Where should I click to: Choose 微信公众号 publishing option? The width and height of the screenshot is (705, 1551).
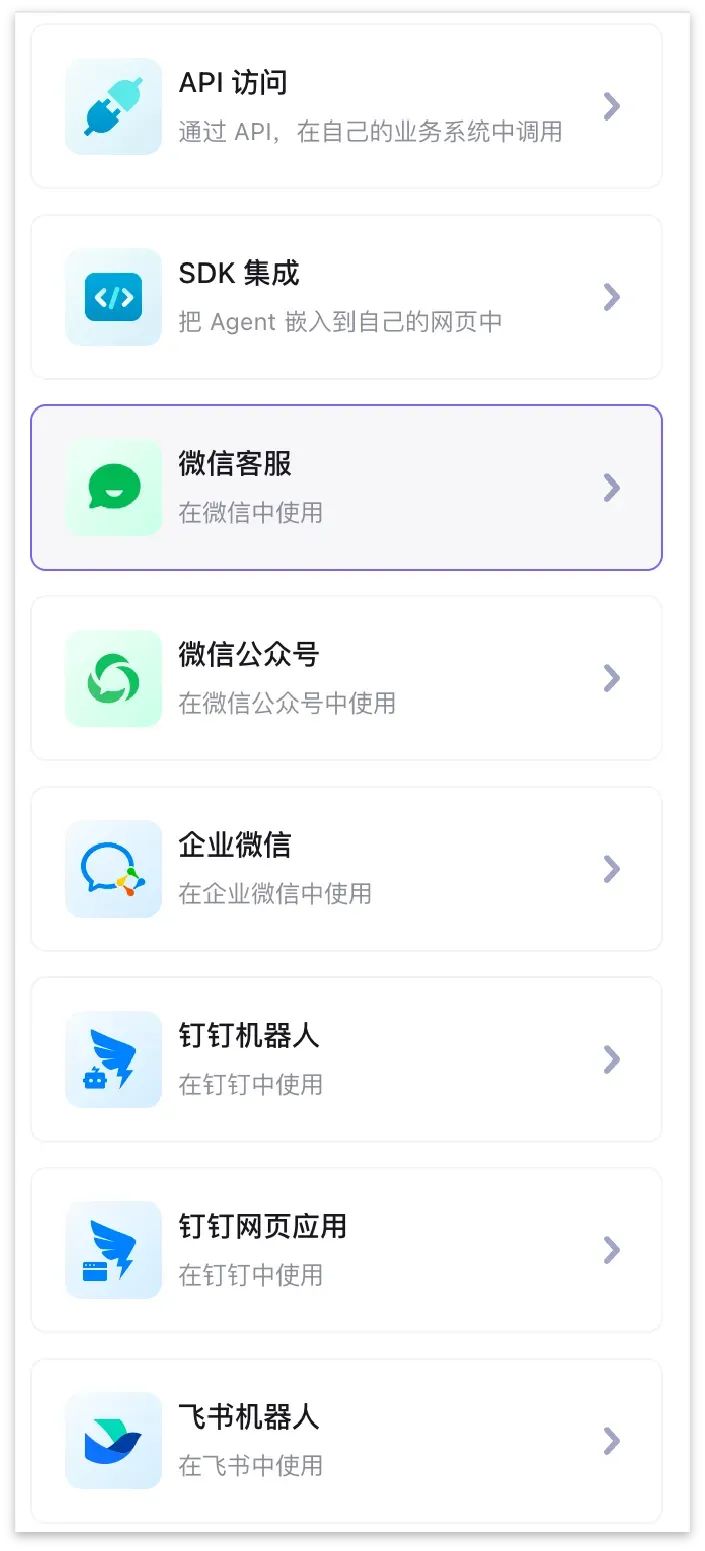tap(346, 678)
